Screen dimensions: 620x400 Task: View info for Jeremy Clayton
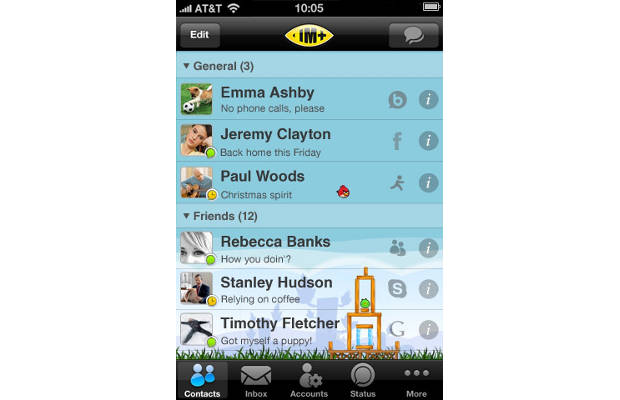(429, 141)
